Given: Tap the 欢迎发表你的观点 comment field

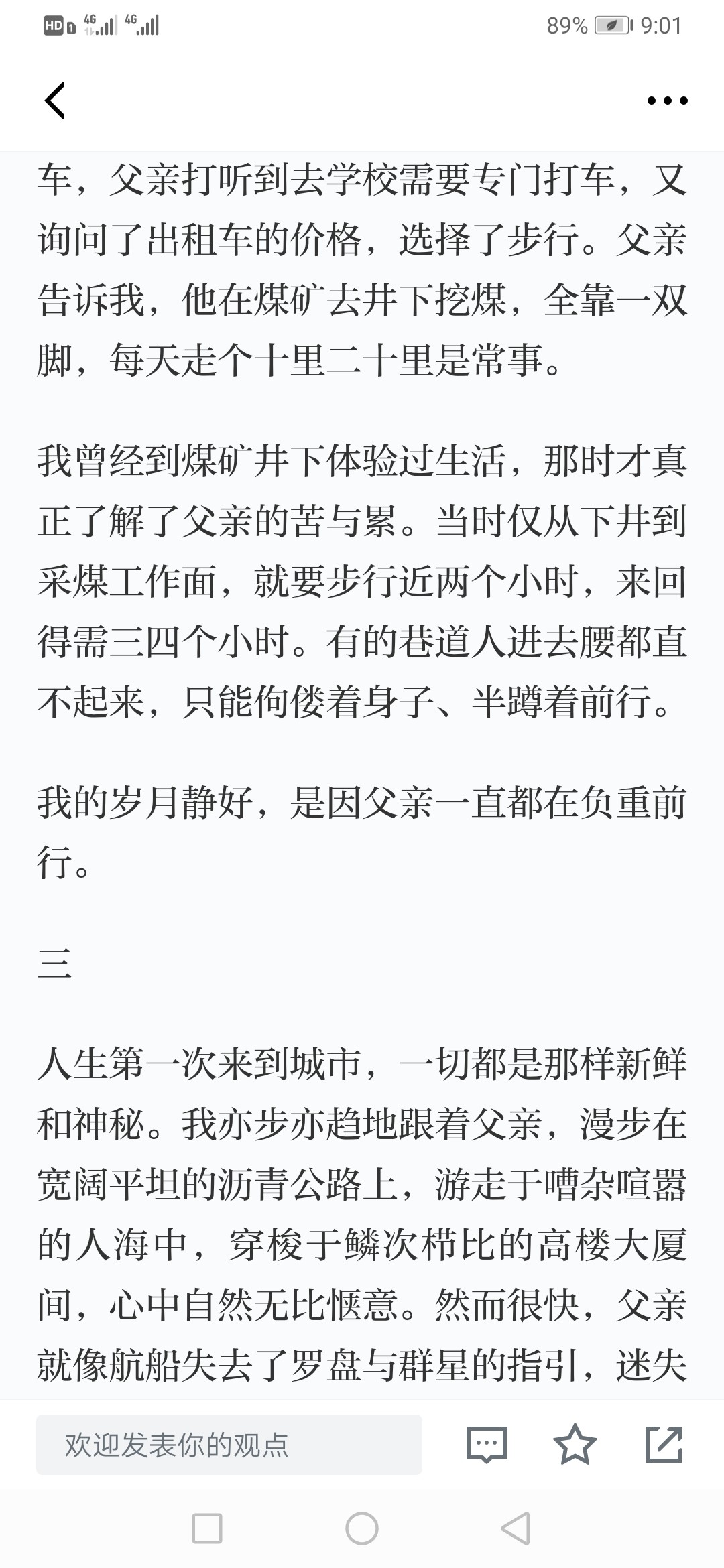Looking at the screenshot, I should [x=229, y=1445].
